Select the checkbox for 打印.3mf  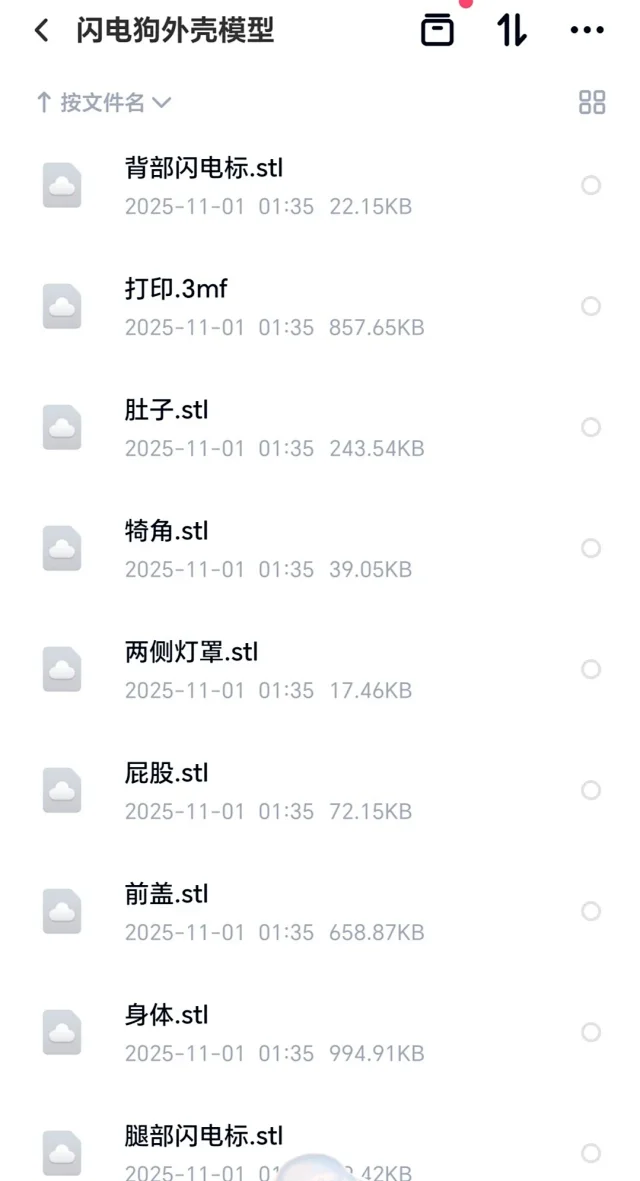(x=591, y=306)
